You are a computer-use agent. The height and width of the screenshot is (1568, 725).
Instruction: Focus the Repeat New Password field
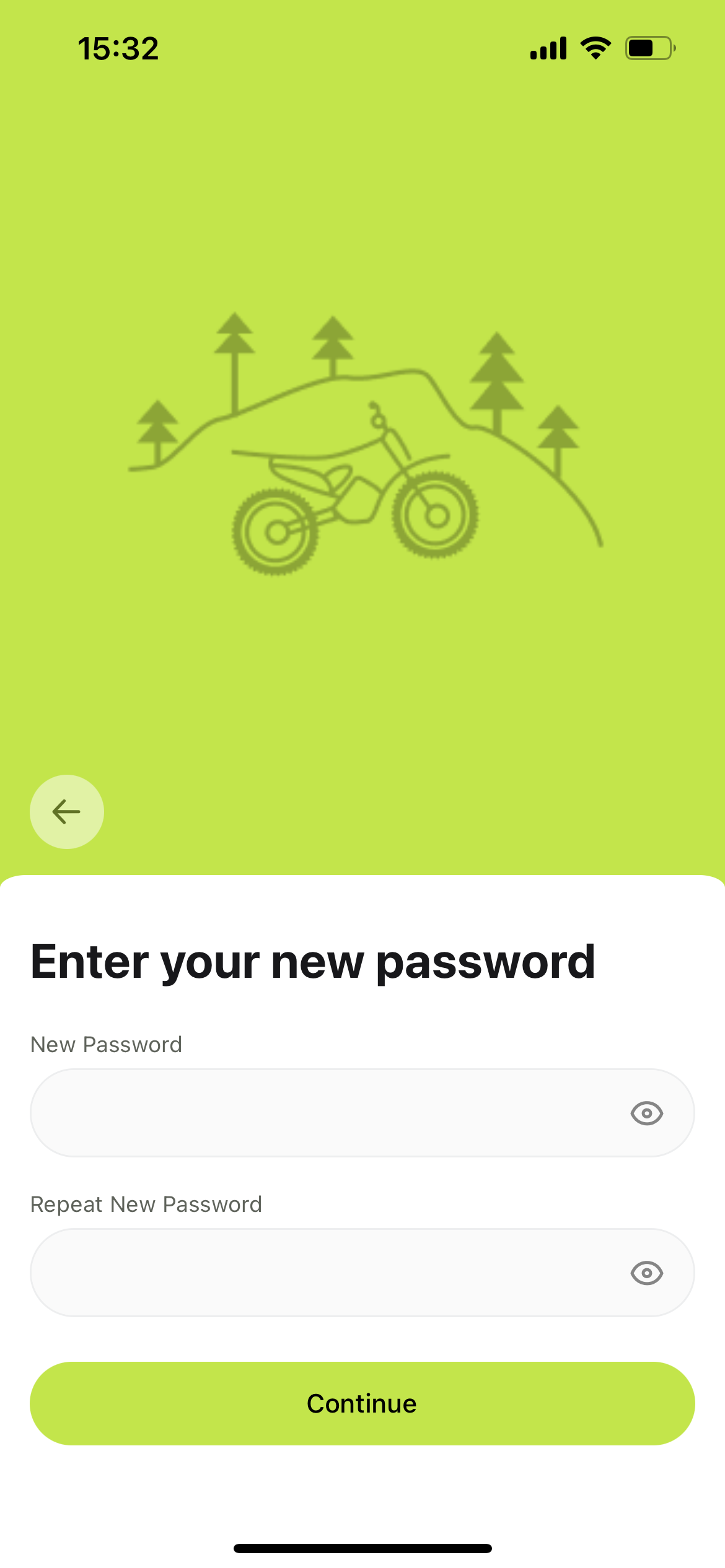[322, 1273]
